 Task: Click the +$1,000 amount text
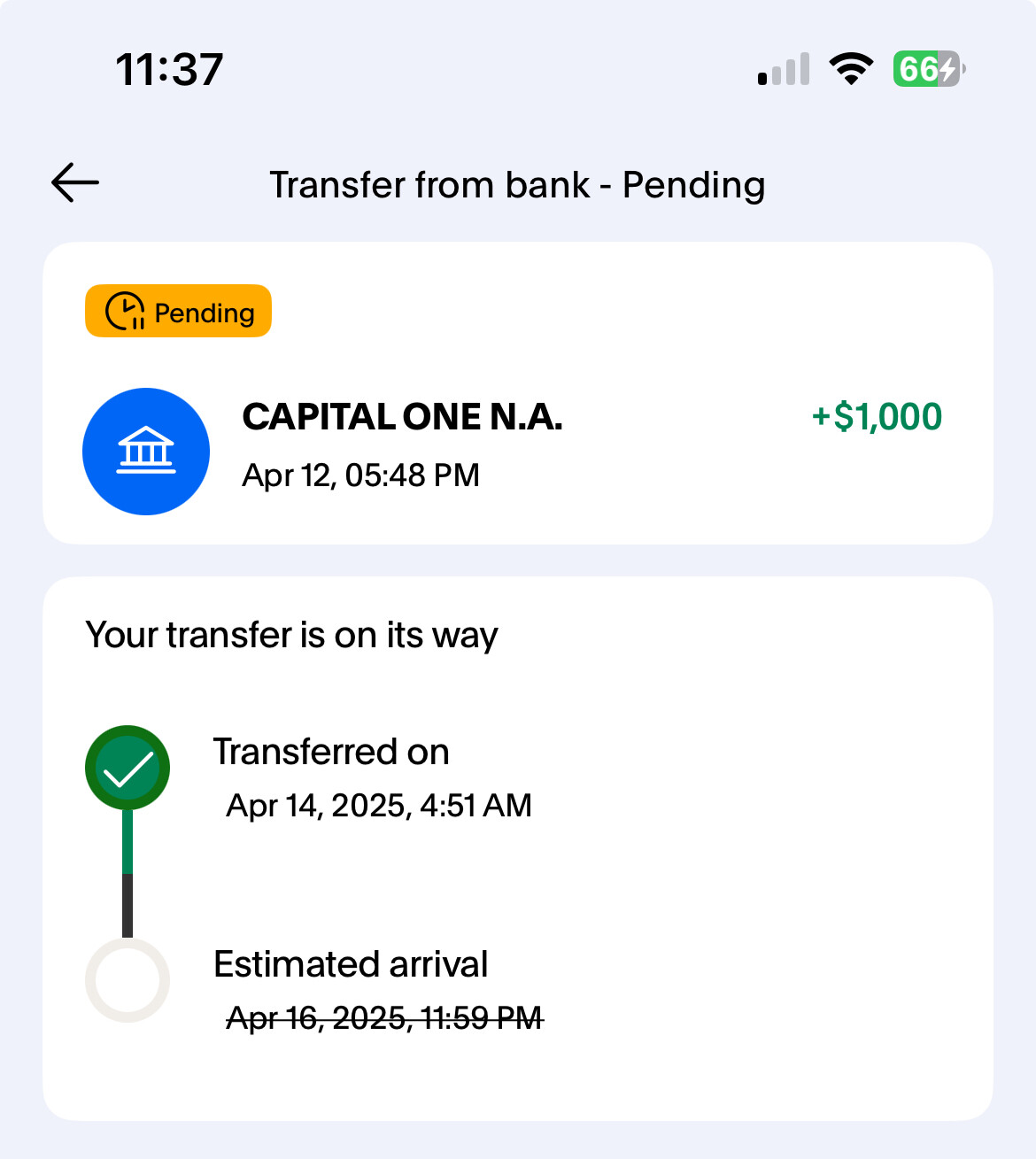pos(877,416)
